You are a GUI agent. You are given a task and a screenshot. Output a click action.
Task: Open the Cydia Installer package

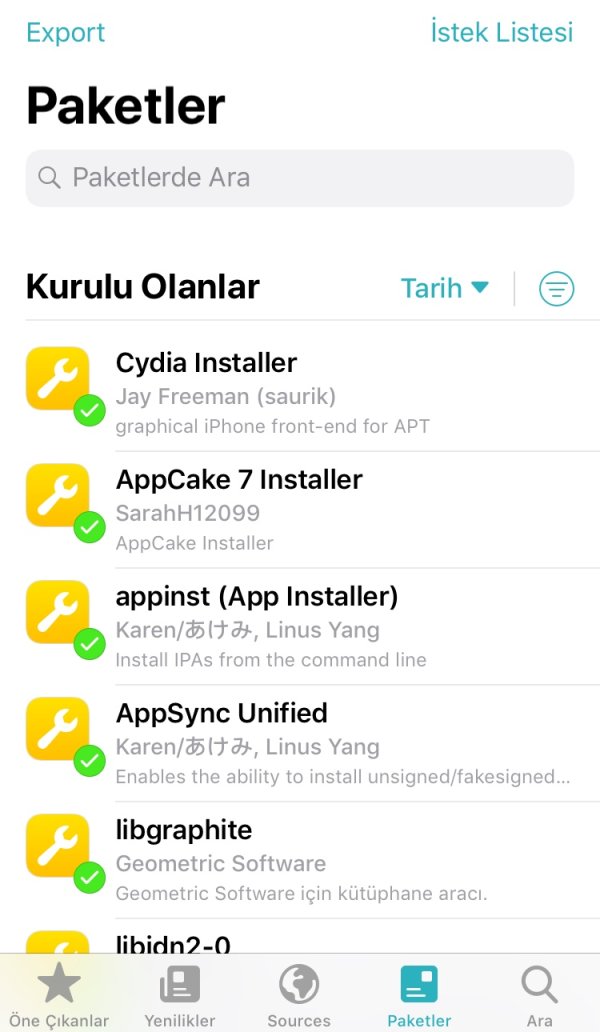[300, 393]
